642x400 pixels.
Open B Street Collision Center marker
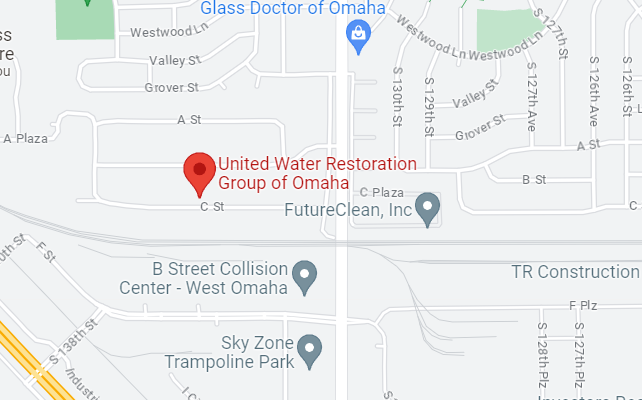coord(305,275)
